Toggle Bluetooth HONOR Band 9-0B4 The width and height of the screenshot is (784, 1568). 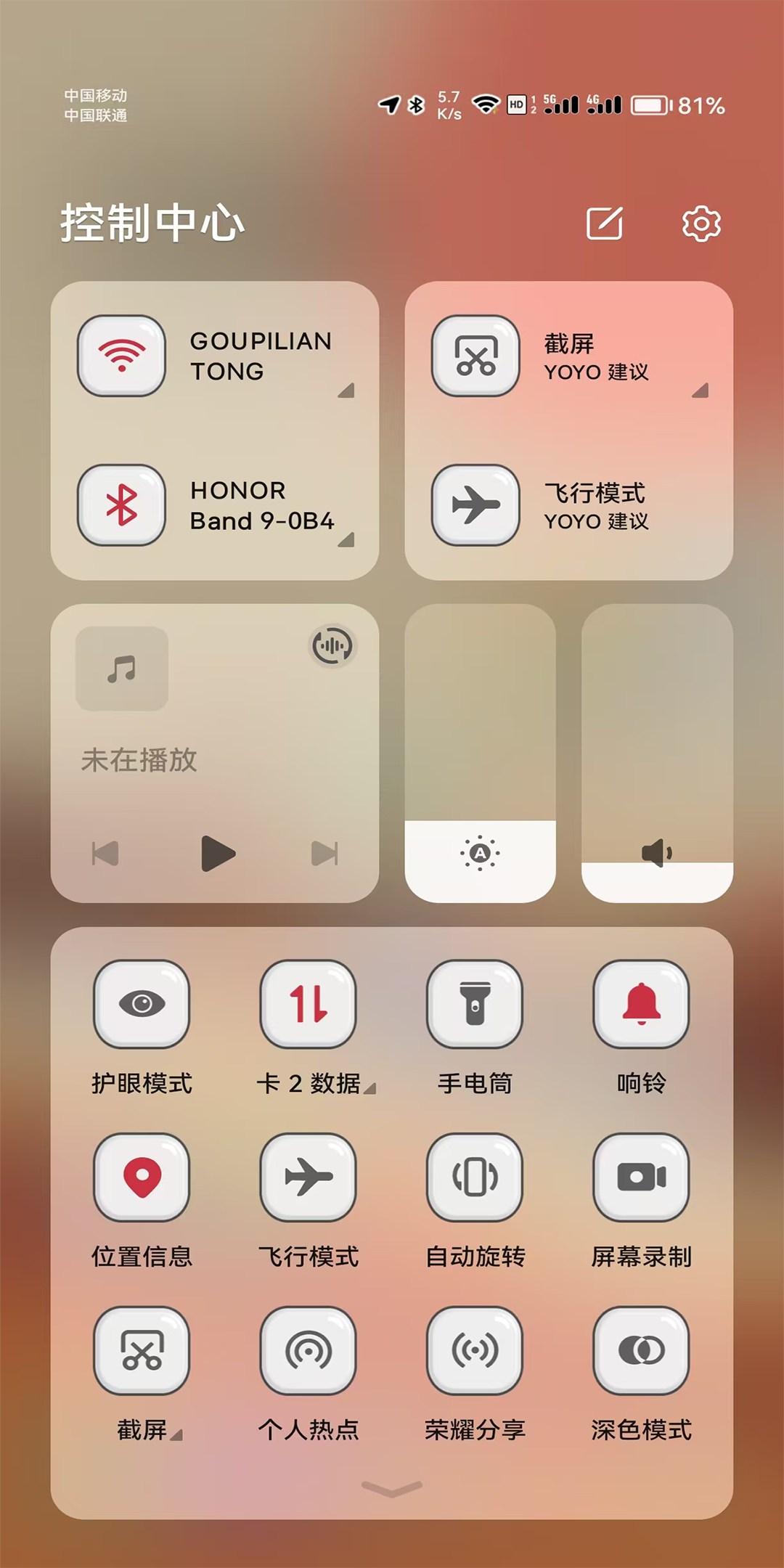pyautogui.click(x=122, y=505)
